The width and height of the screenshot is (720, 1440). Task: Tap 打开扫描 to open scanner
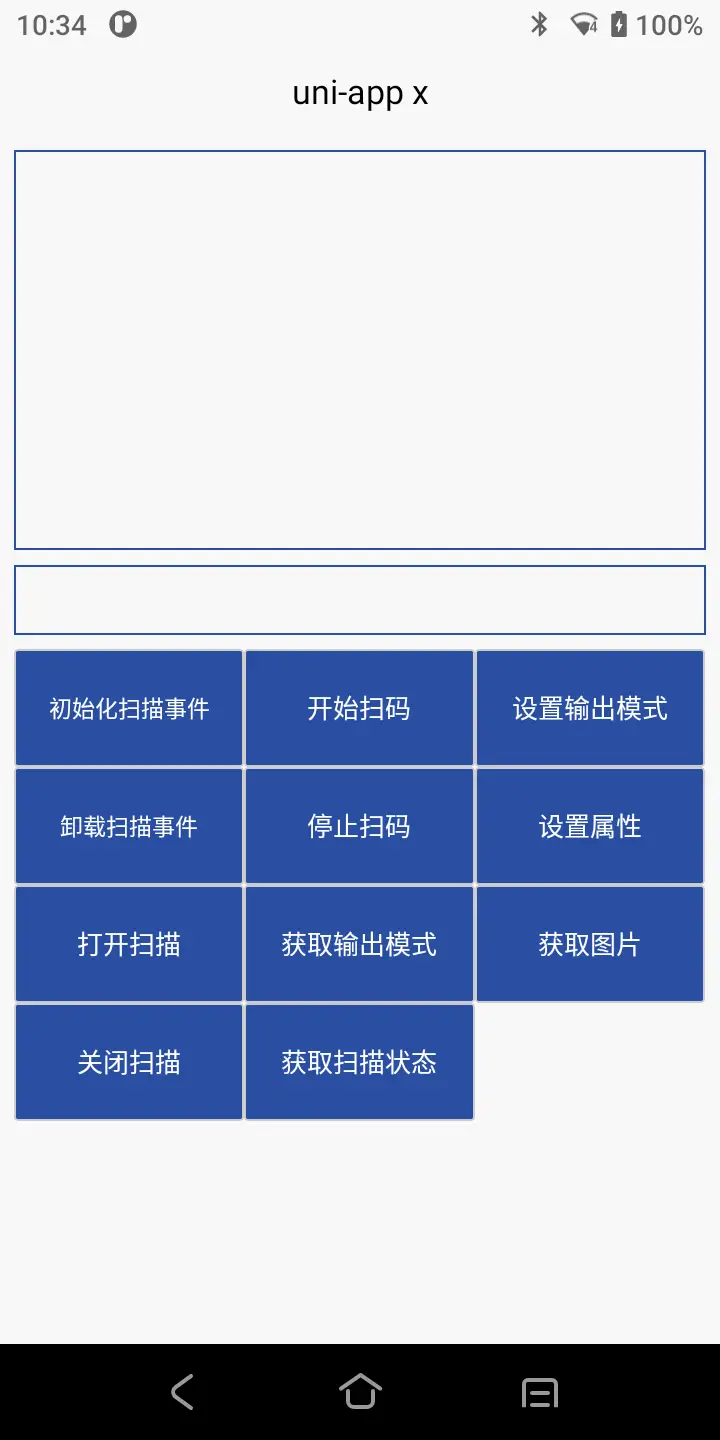point(129,944)
